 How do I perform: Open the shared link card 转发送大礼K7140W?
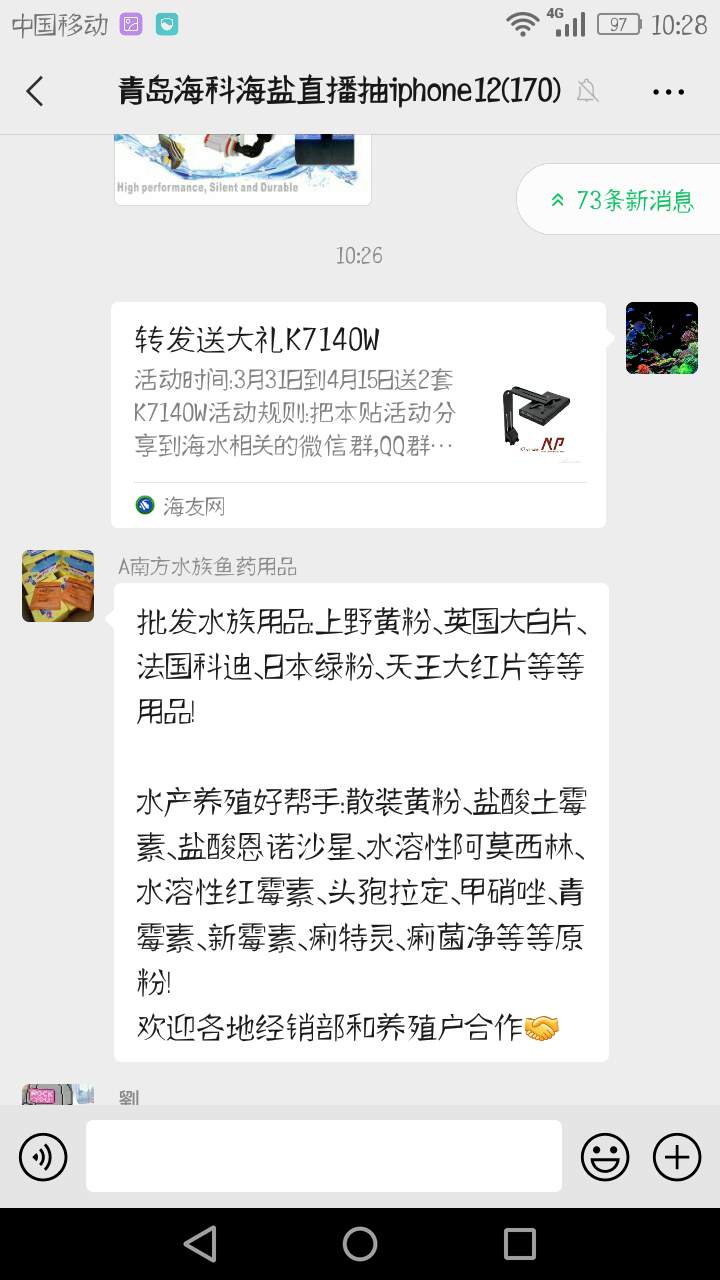(x=358, y=414)
